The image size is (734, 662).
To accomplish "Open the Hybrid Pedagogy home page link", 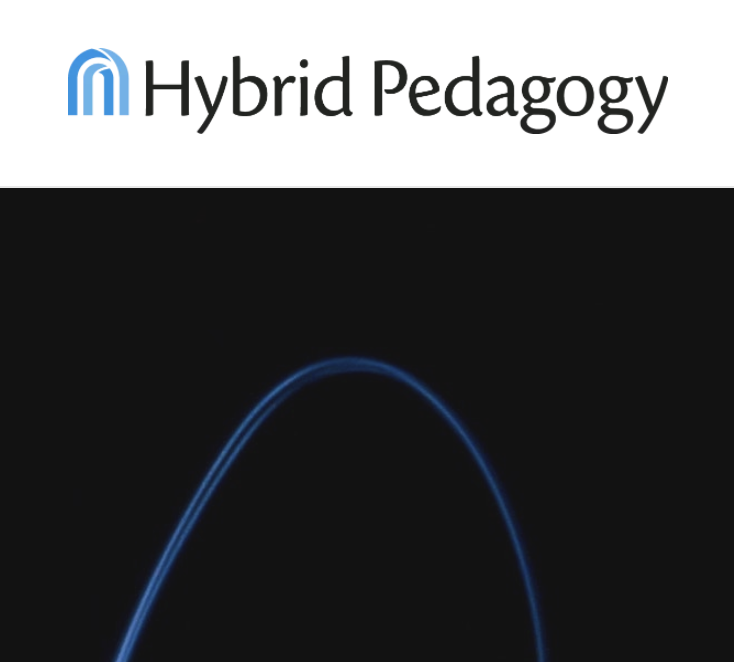I will [367, 89].
